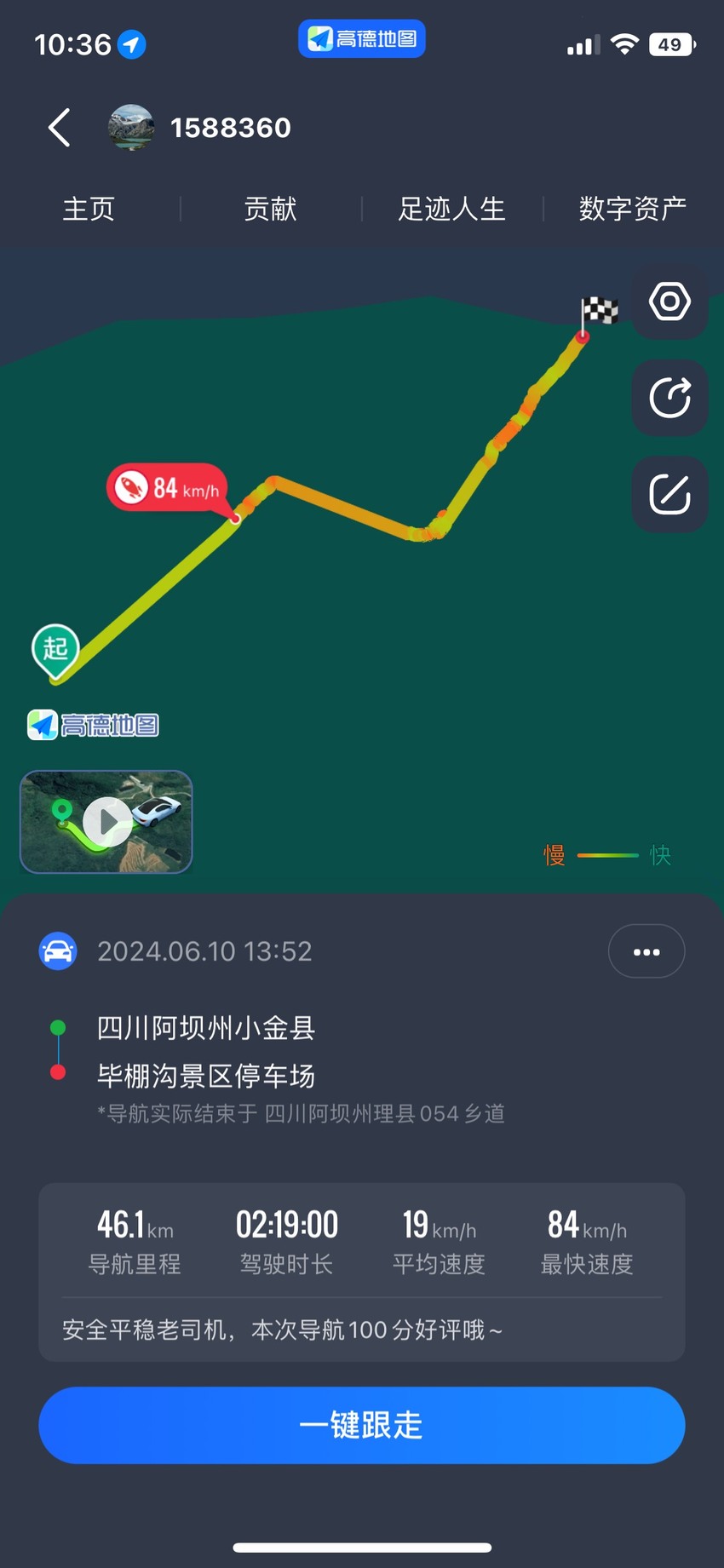Open the 主页 tab
This screenshot has height=1568, width=724.
(89, 209)
